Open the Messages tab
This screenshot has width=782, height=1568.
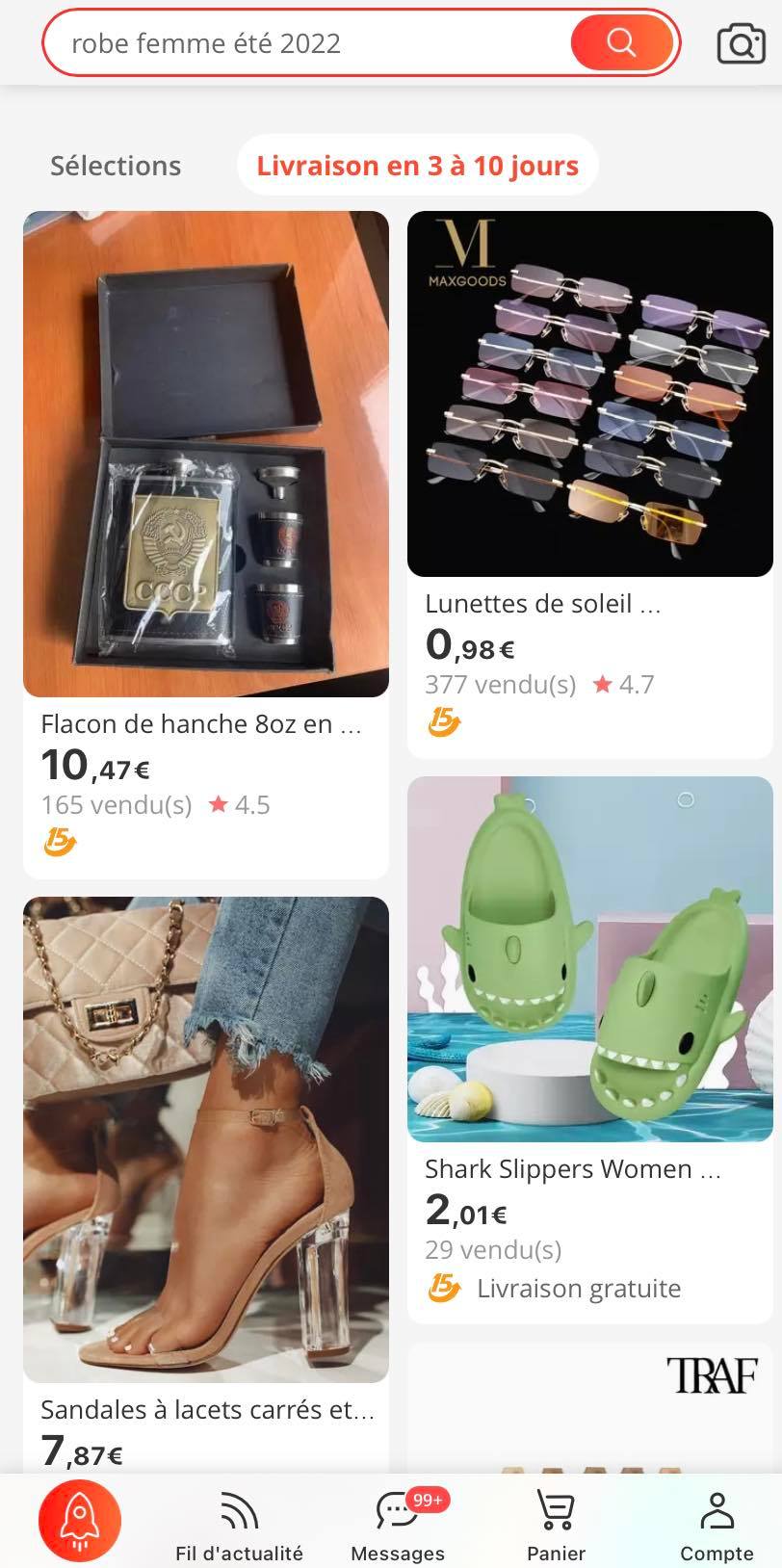coord(398,1527)
